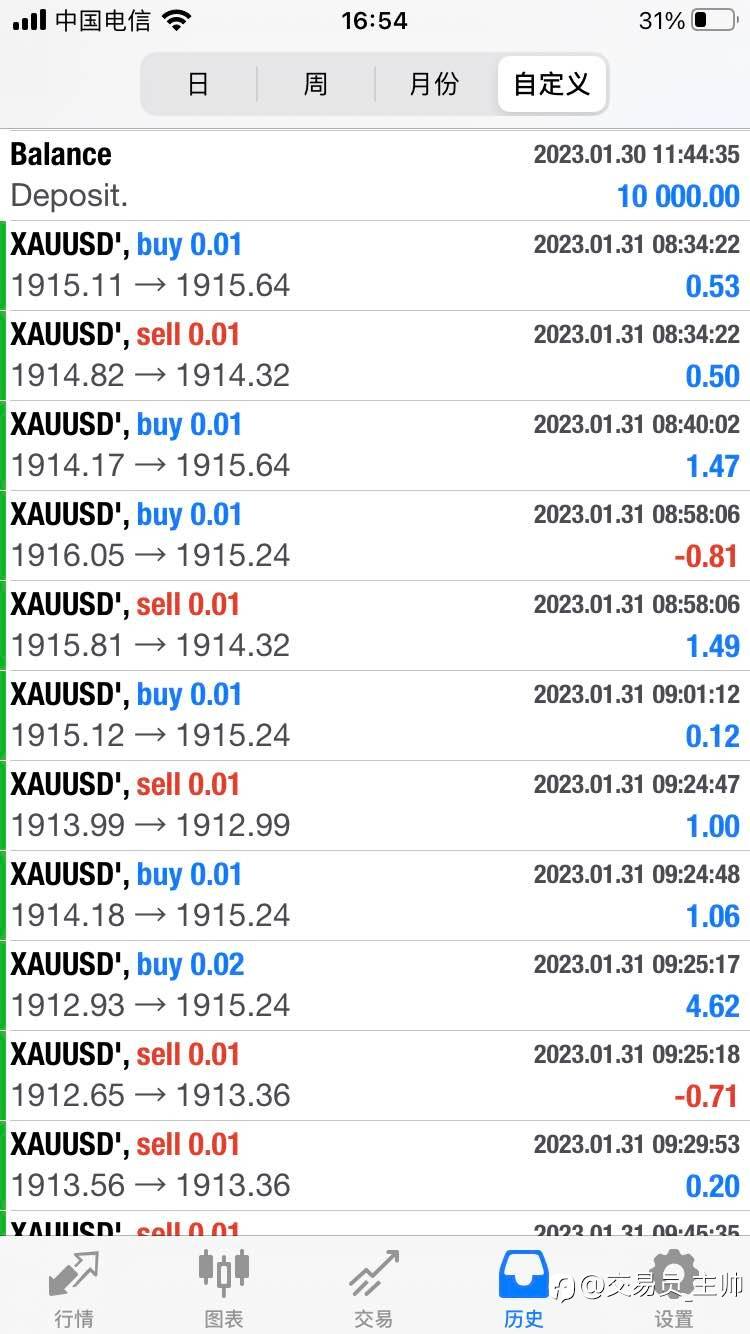Tap the buy trade with -0.81 loss
750x1334 pixels.
coord(375,535)
